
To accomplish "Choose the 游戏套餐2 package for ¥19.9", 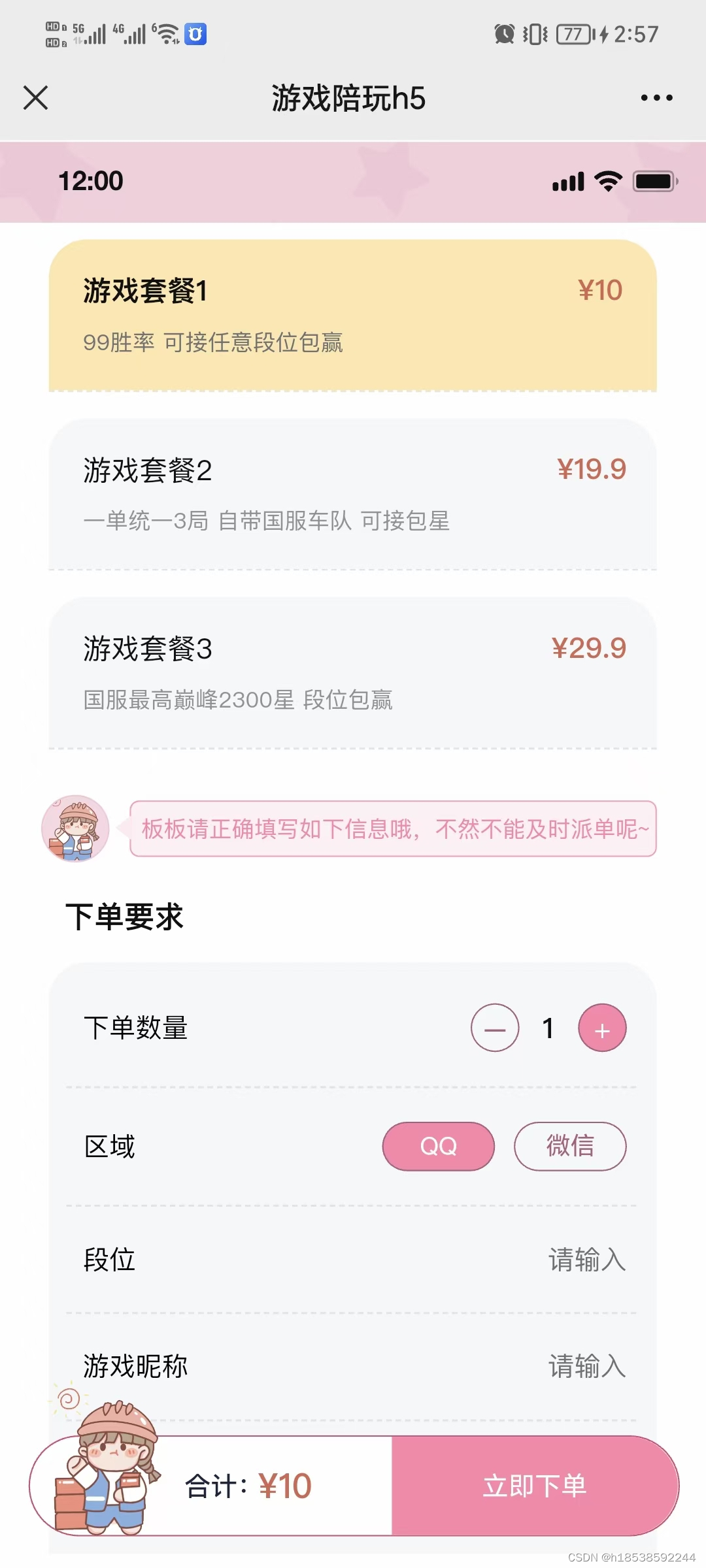I will coord(353,495).
